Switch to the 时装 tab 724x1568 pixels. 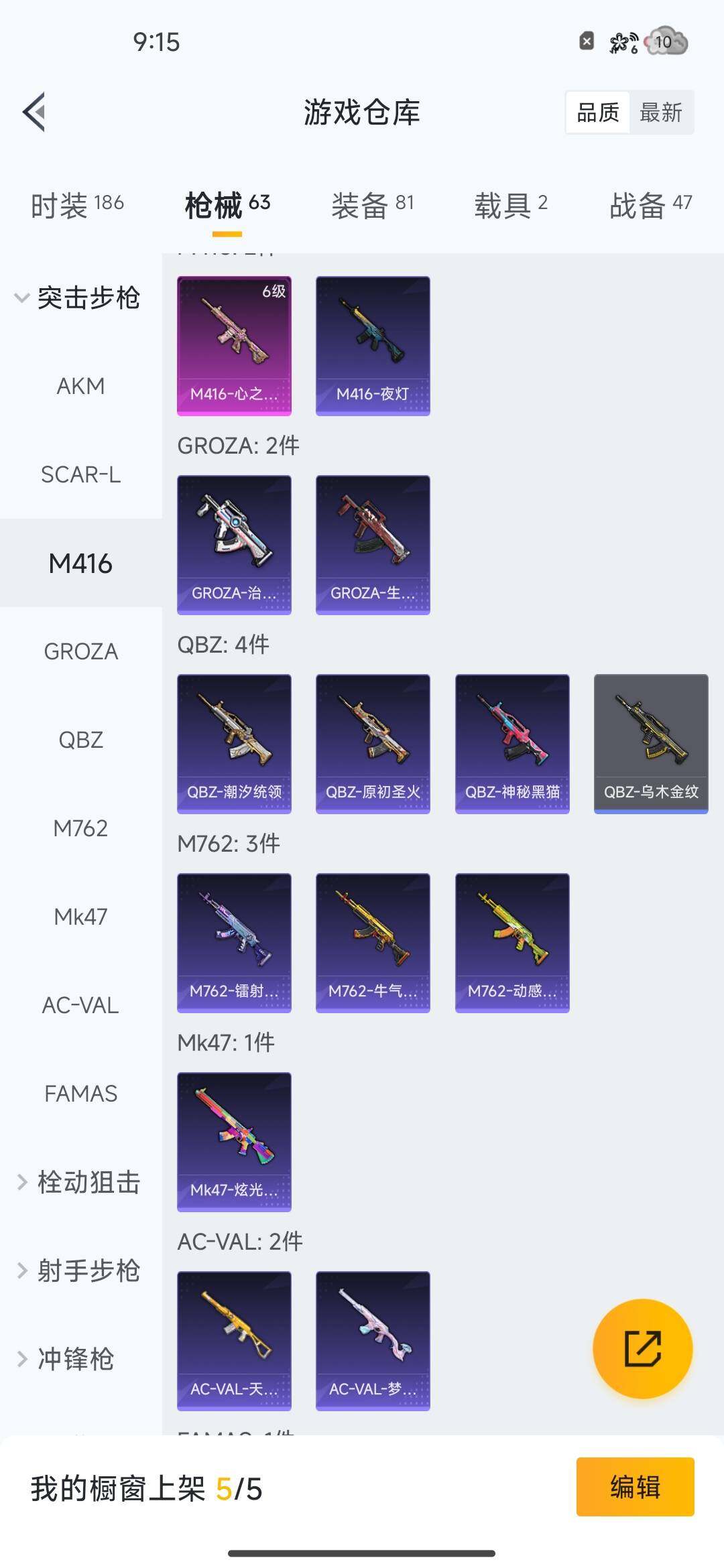point(77,205)
